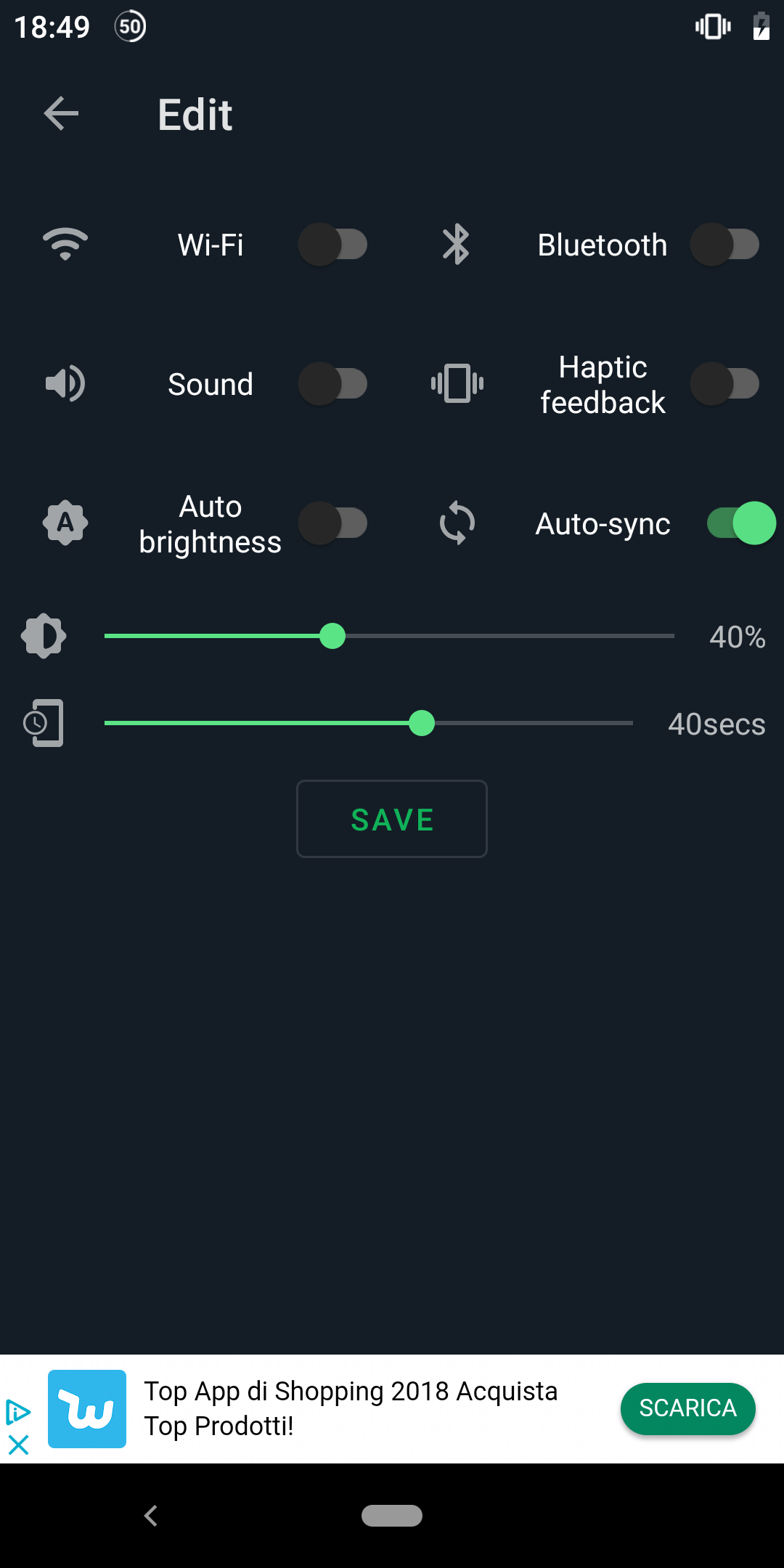Enable Haptic feedback

point(724,384)
